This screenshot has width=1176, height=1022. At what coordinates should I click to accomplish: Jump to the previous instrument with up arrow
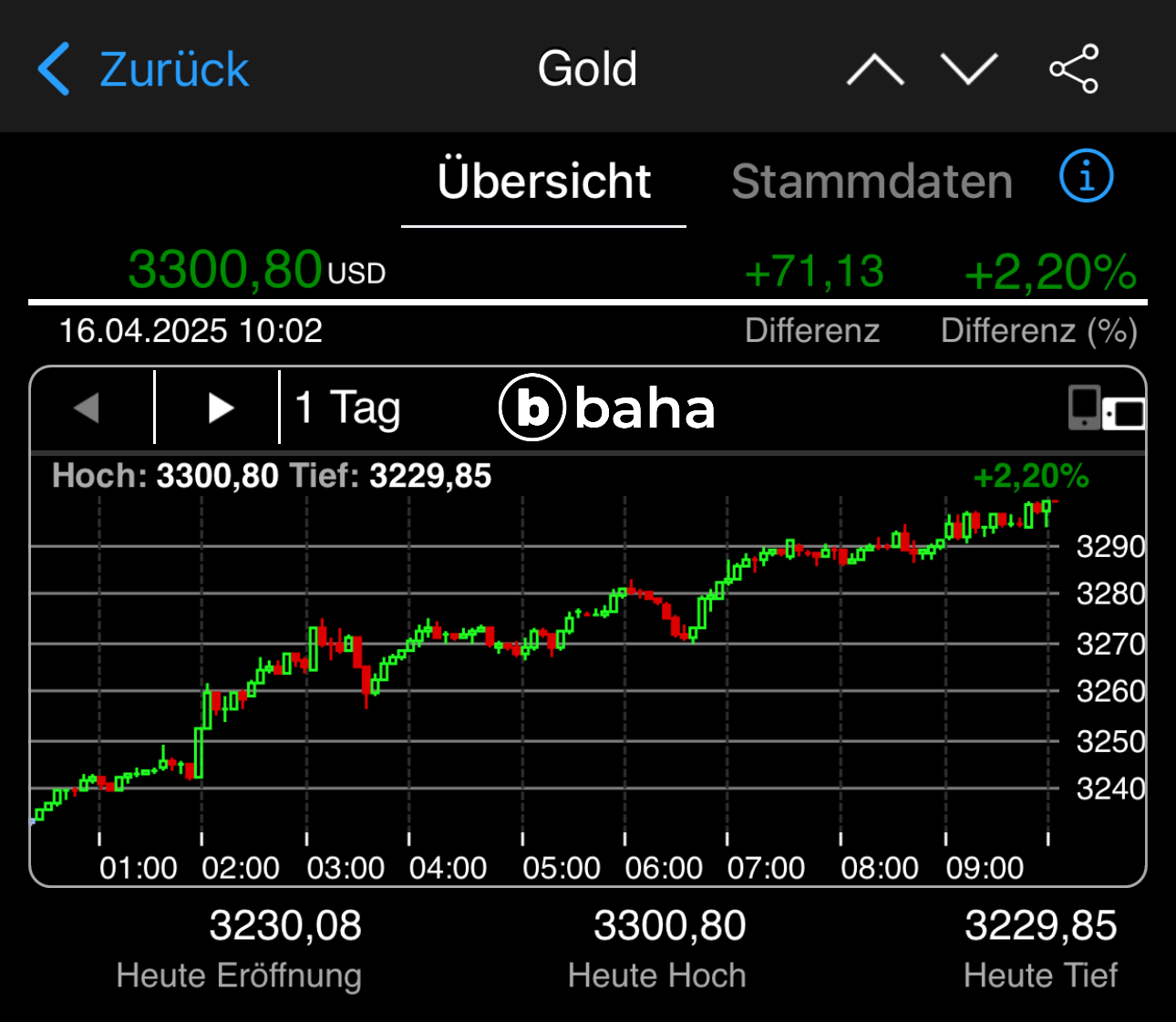(x=875, y=69)
